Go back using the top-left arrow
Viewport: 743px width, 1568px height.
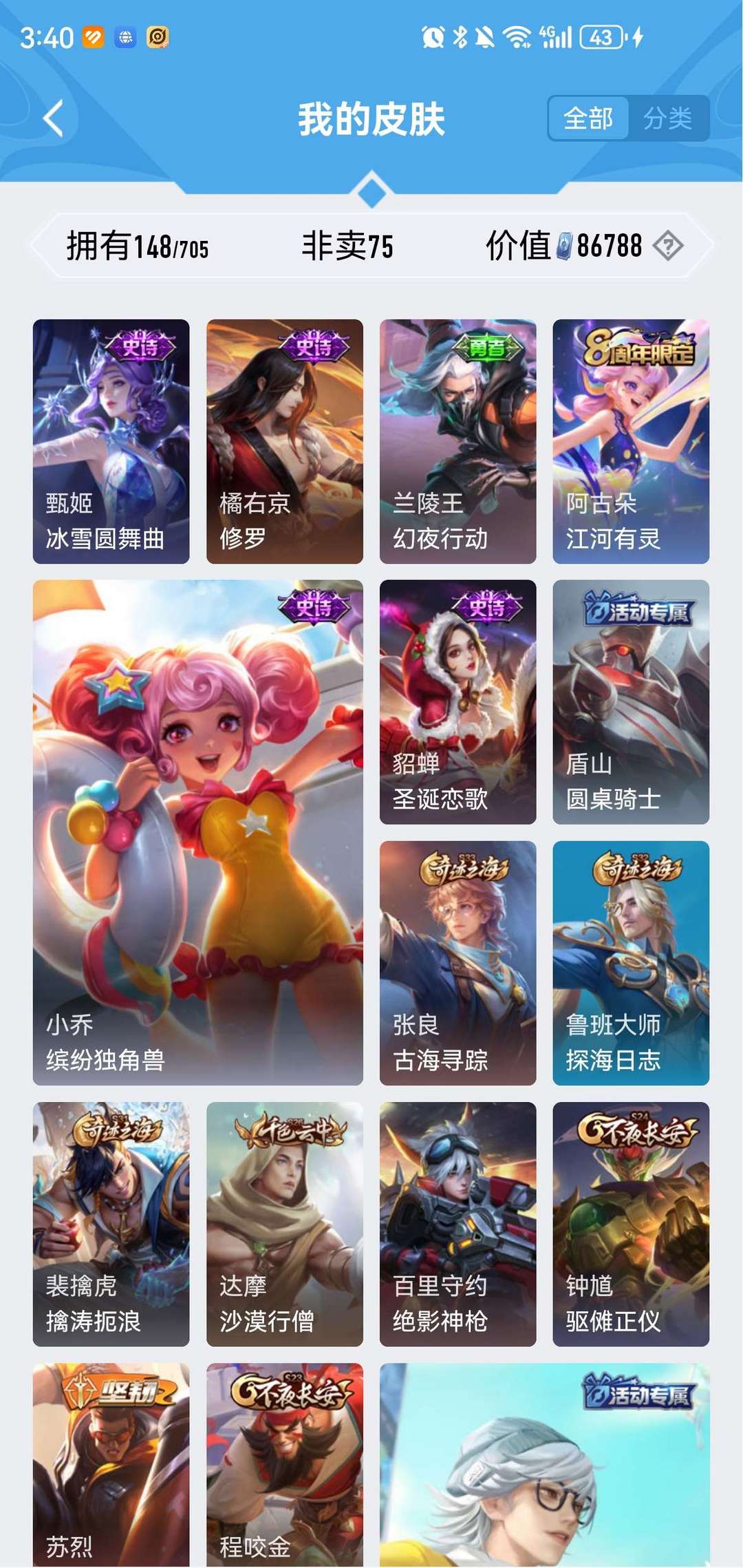tap(53, 118)
